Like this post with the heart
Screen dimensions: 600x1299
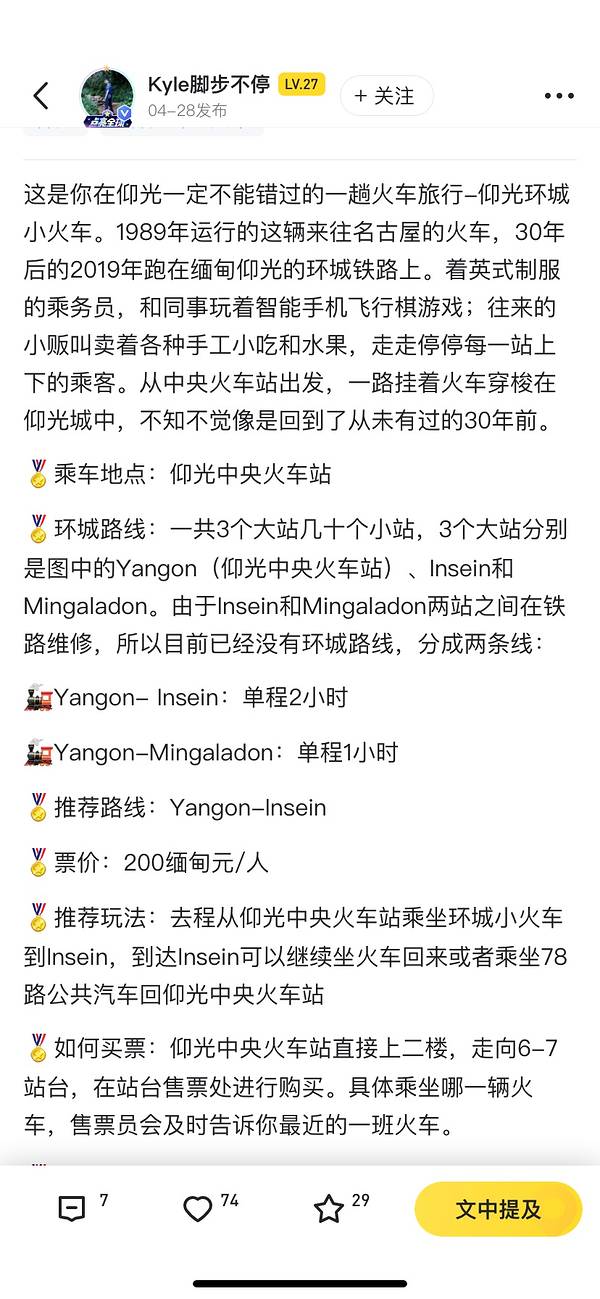point(198,1209)
